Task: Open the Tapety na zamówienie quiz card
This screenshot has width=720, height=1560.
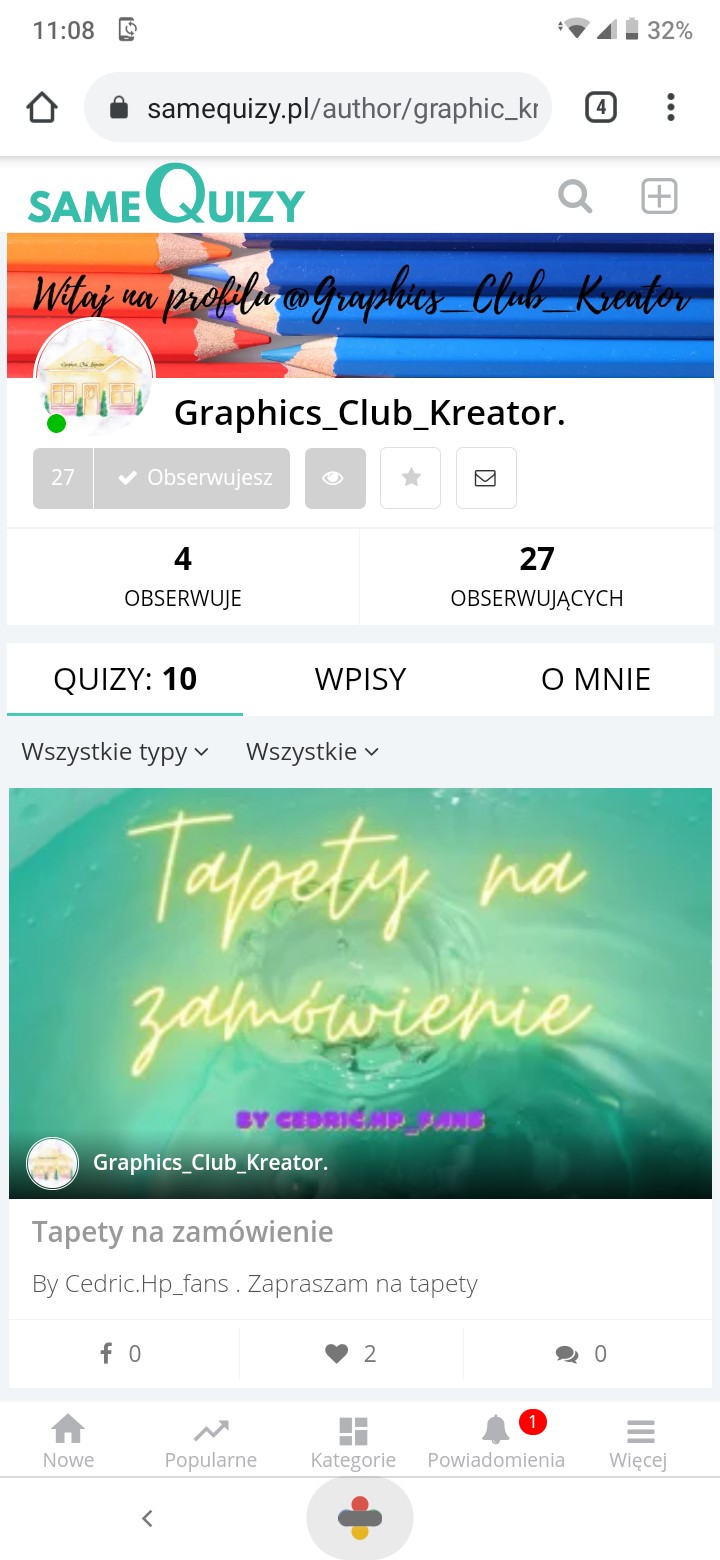Action: pos(360,993)
